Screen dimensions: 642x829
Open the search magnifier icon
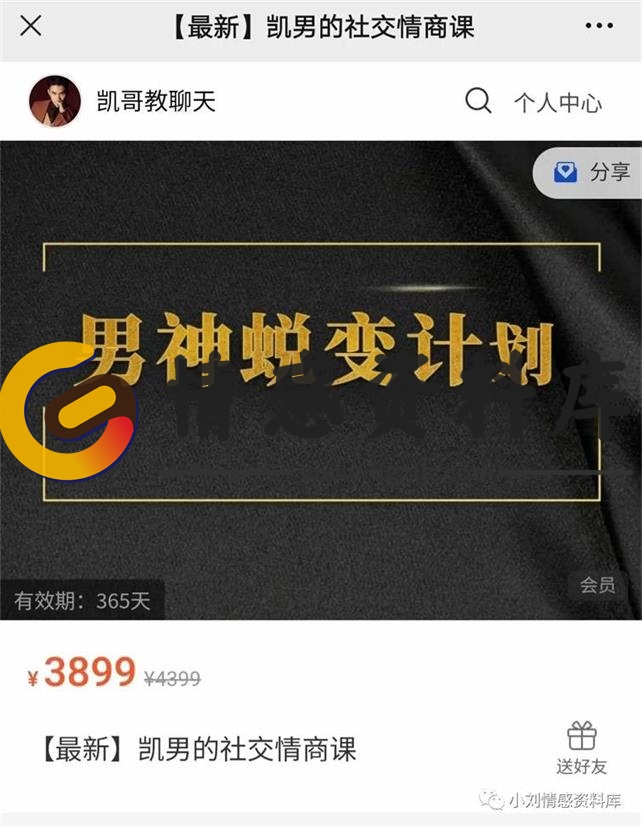(478, 101)
